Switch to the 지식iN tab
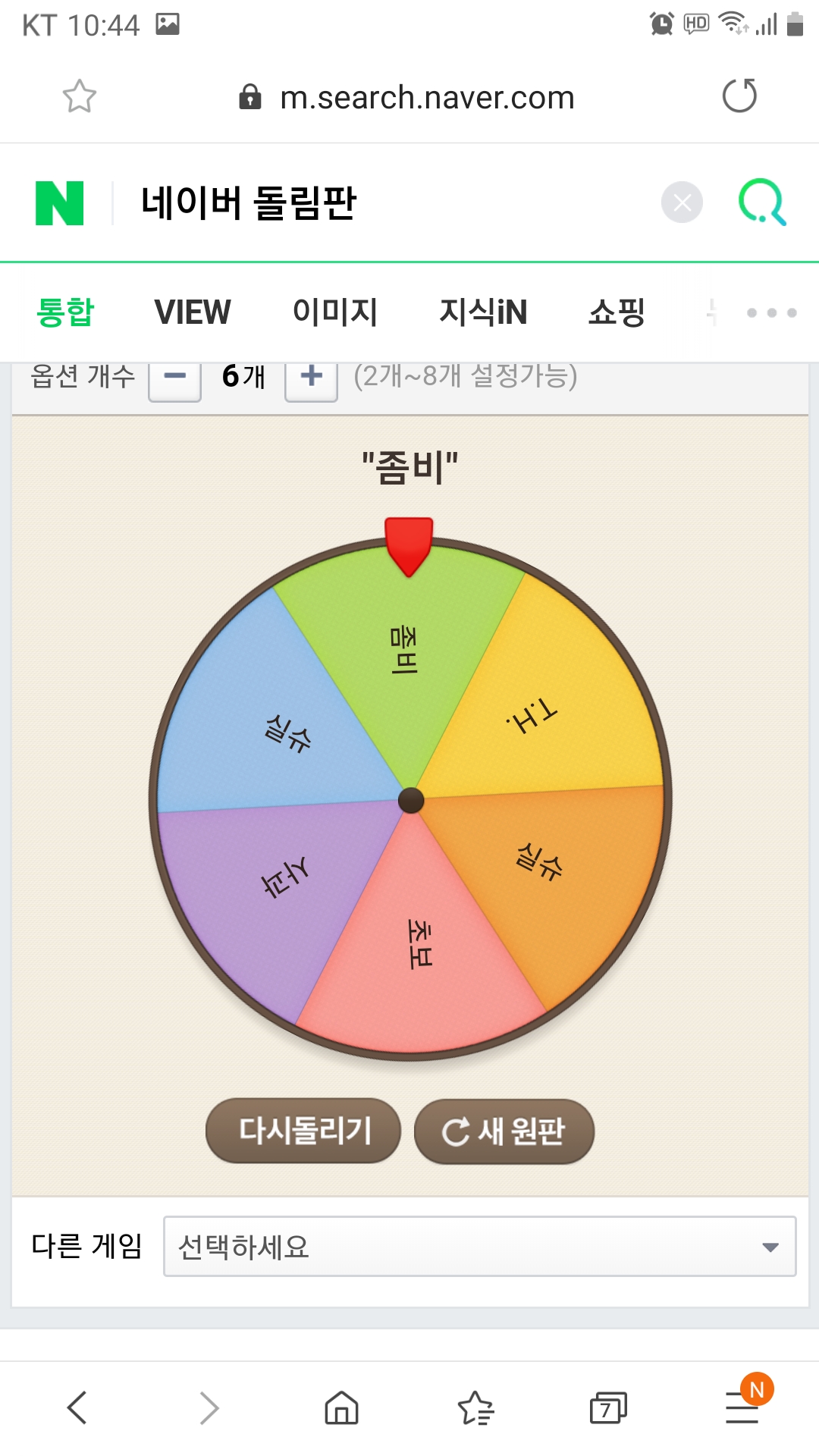This screenshot has height=1456, width=819. point(483,312)
